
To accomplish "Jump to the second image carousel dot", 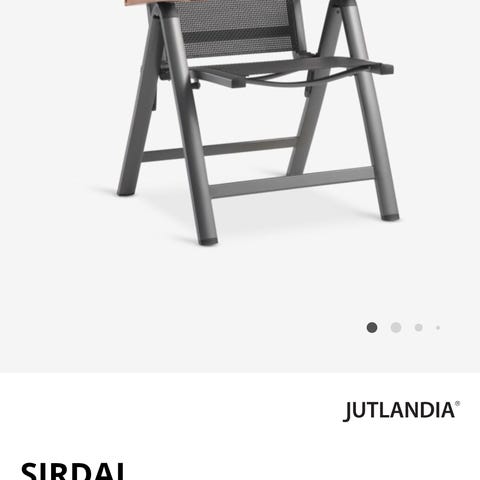I will tap(396, 327).
